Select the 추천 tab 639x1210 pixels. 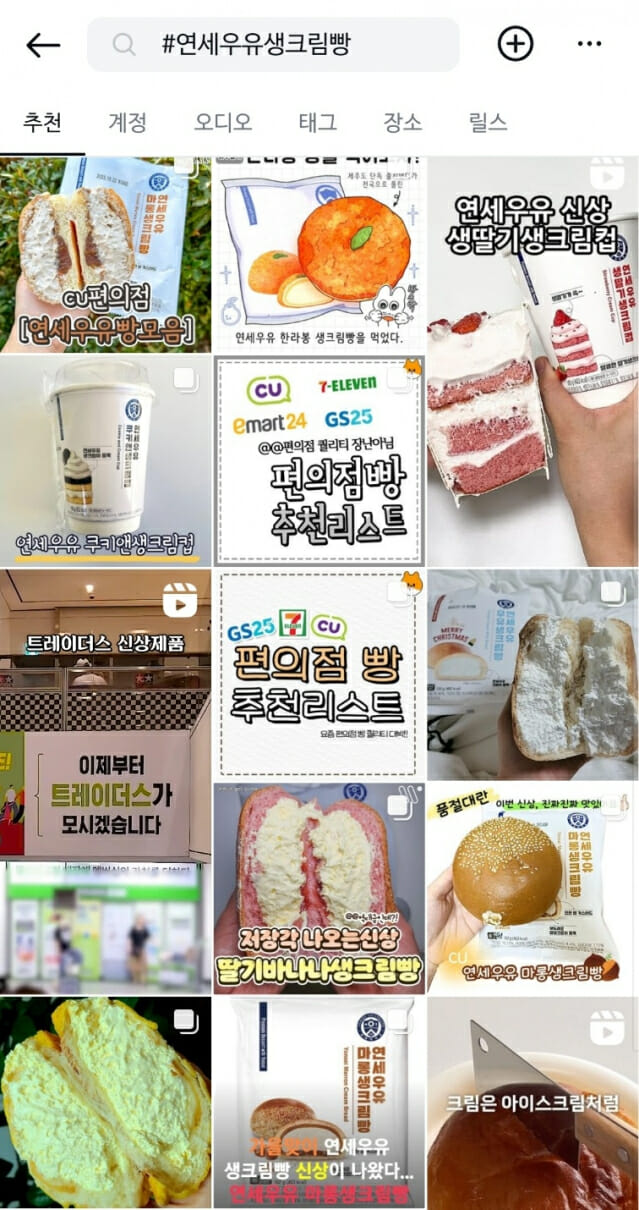[42, 122]
